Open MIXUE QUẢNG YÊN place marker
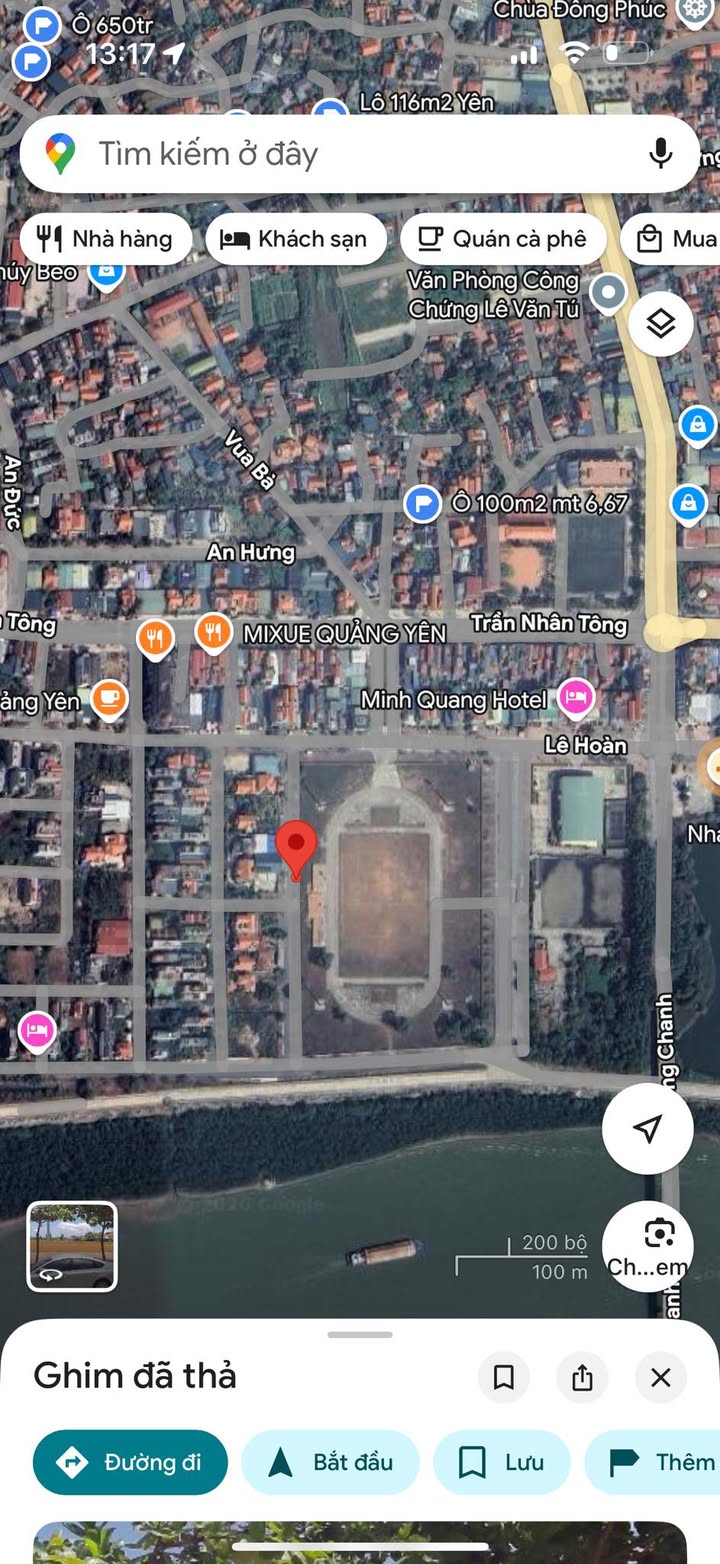720x1564 pixels. pos(212,633)
